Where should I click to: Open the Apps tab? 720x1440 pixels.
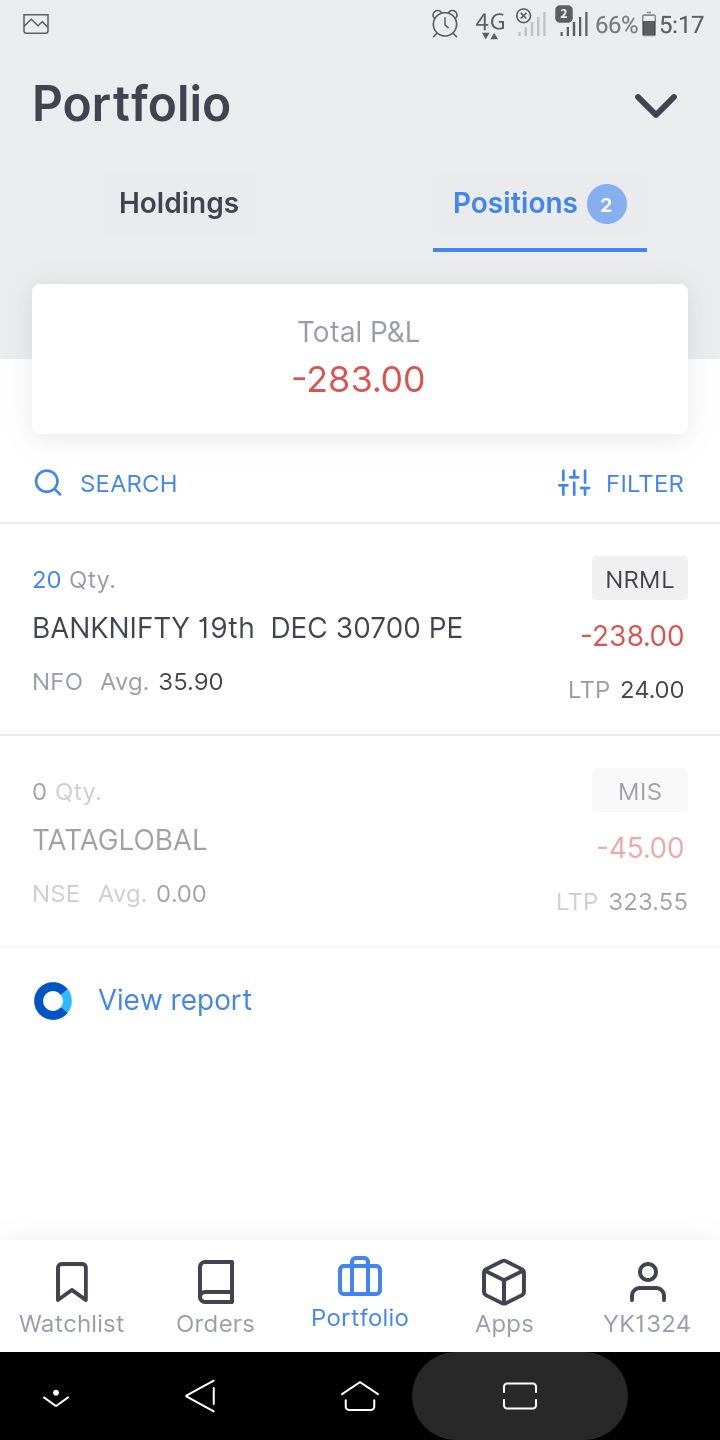(504, 1297)
